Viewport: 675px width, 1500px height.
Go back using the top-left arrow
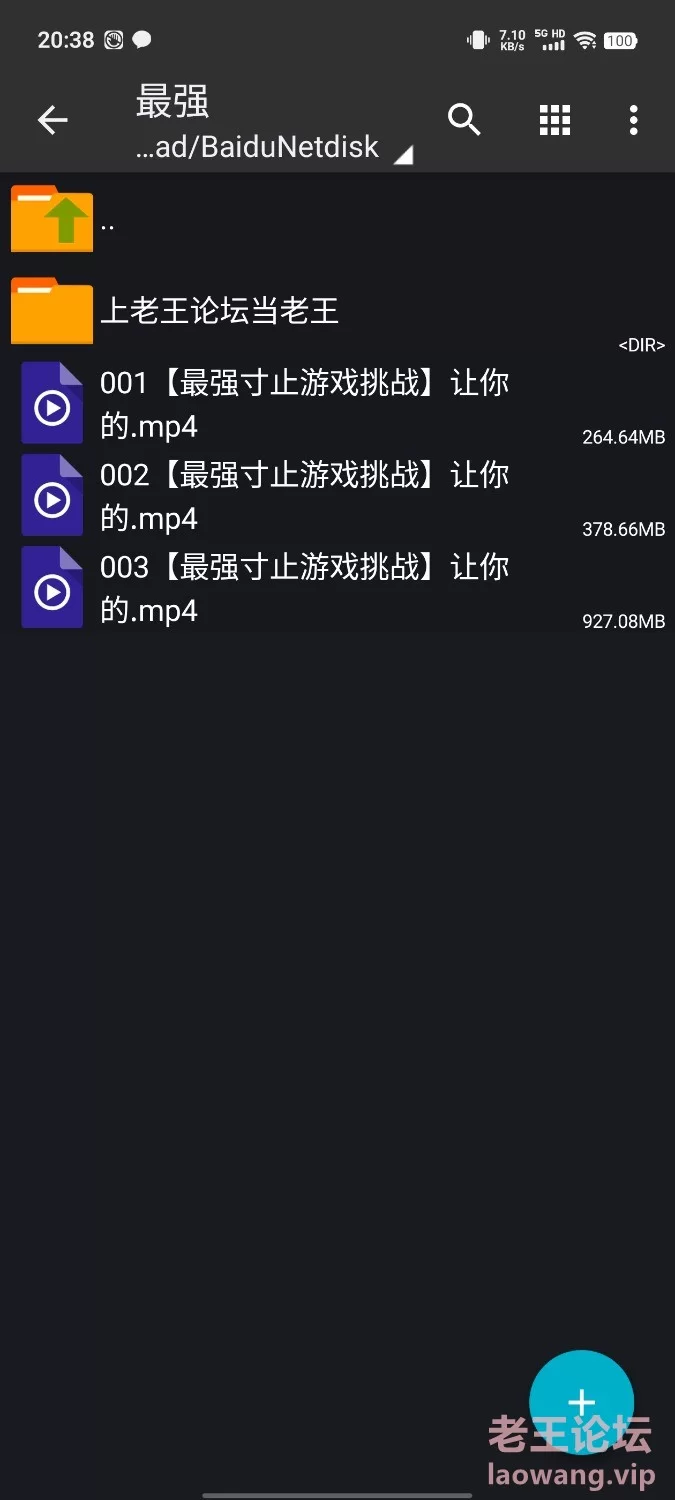(52, 121)
